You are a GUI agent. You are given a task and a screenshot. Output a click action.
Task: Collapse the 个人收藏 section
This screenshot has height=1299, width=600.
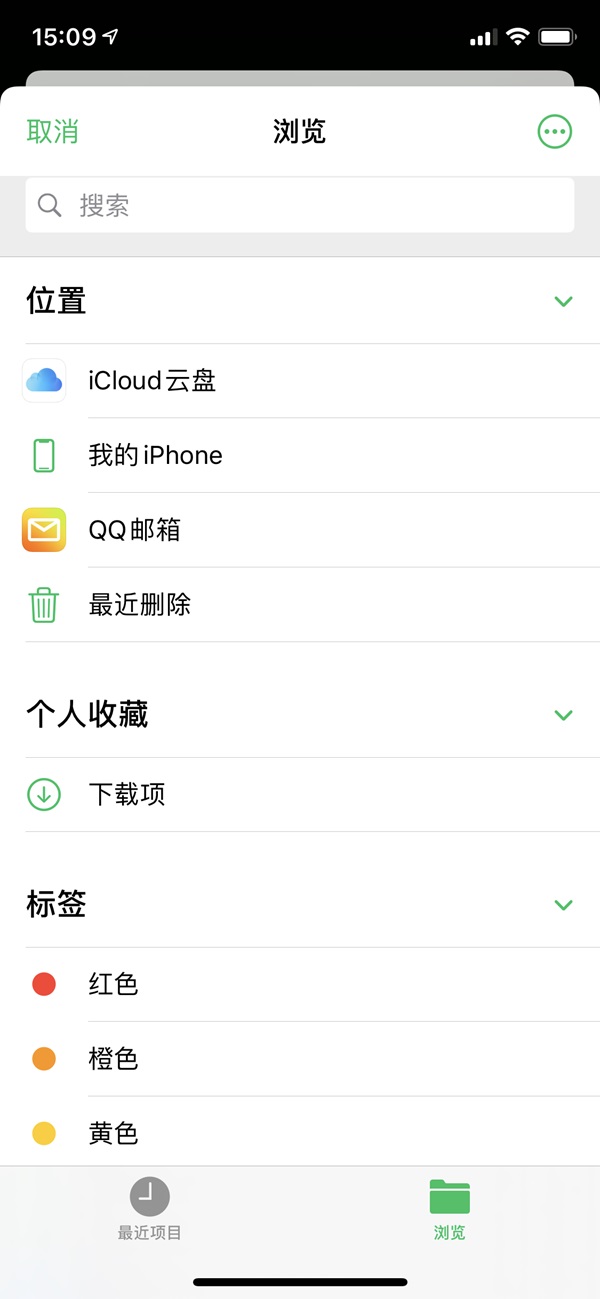pos(563,715)
